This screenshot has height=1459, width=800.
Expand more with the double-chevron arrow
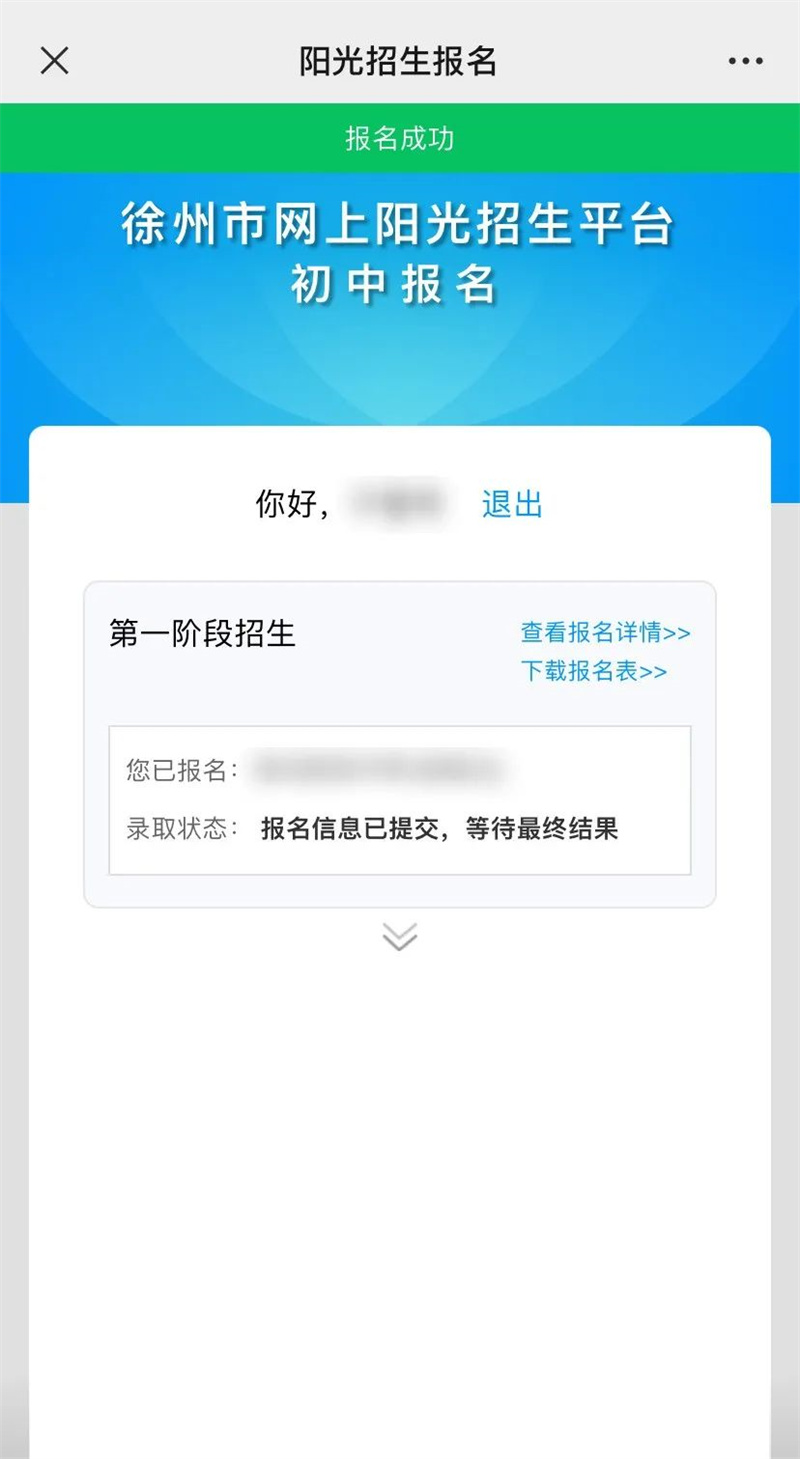(x=399, y=937)
